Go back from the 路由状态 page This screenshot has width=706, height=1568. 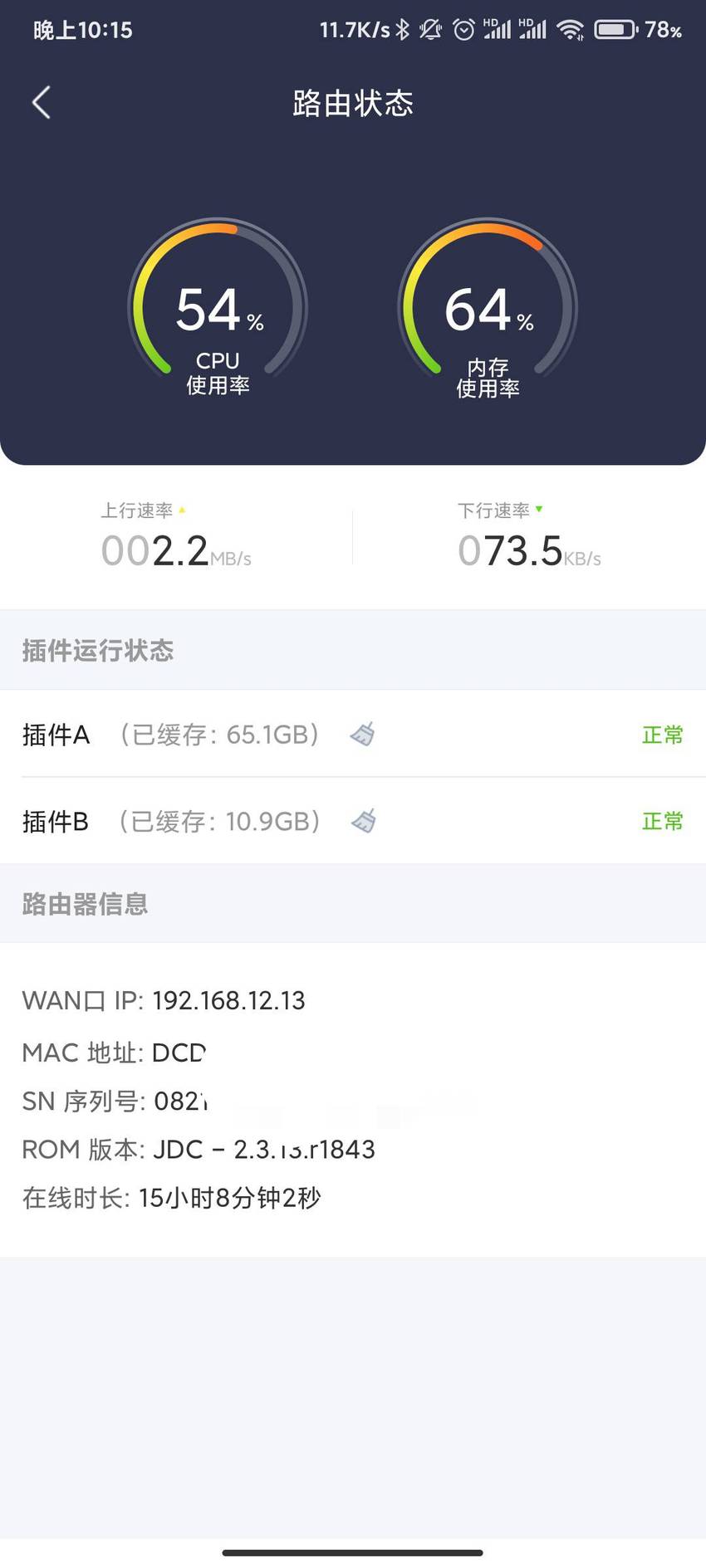[42, 103]
